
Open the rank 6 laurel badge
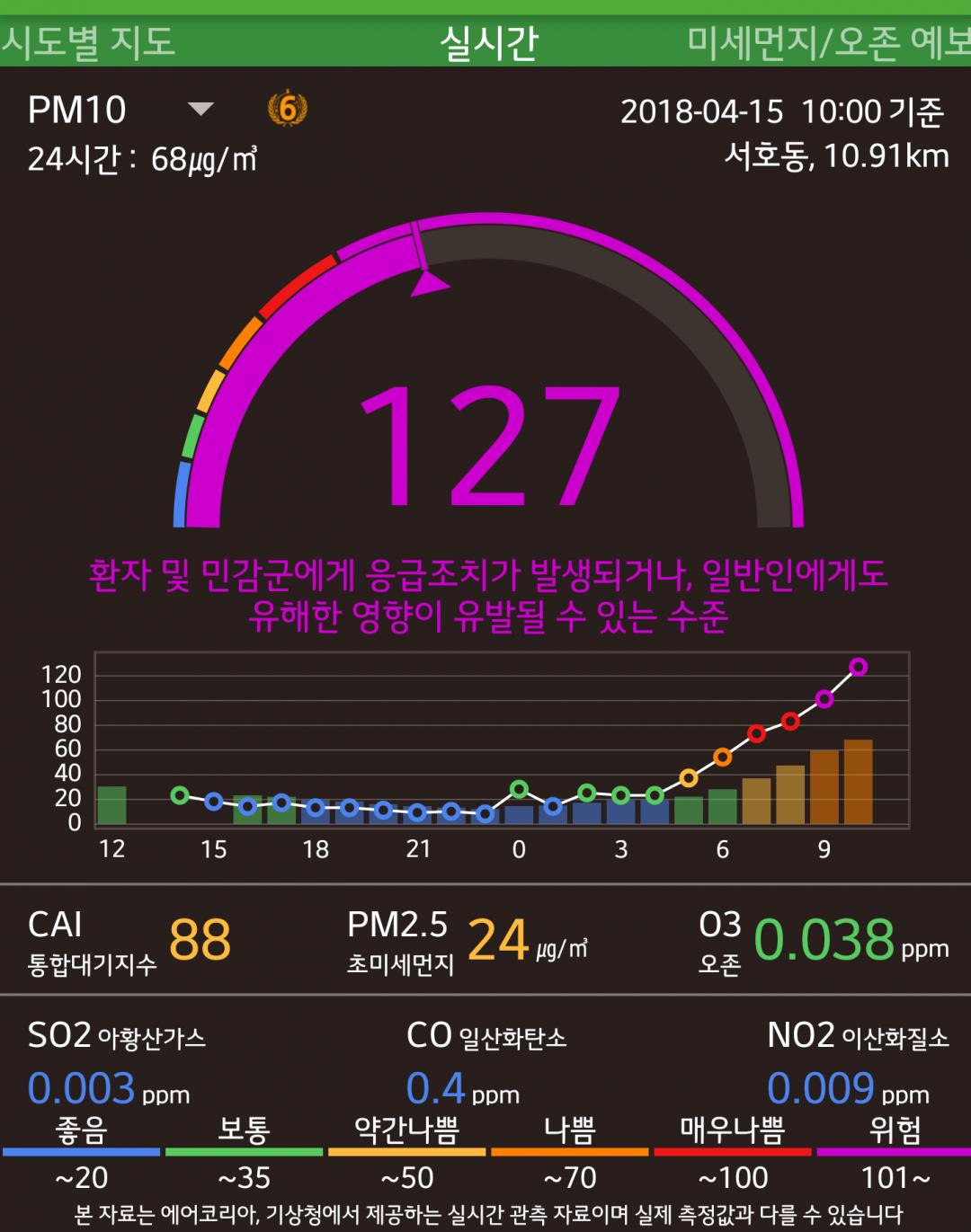point(288,109)
